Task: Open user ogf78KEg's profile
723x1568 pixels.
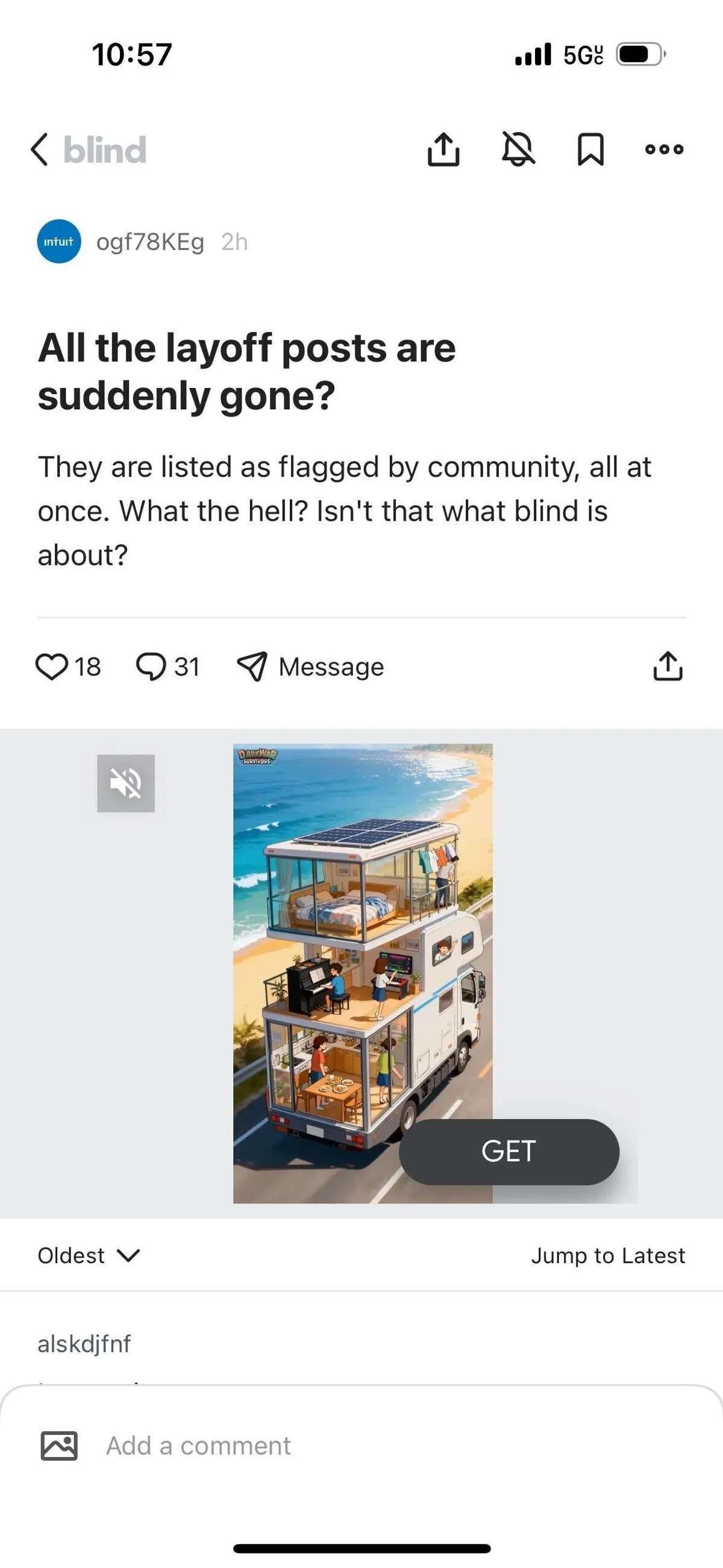Action: point(149,242)
